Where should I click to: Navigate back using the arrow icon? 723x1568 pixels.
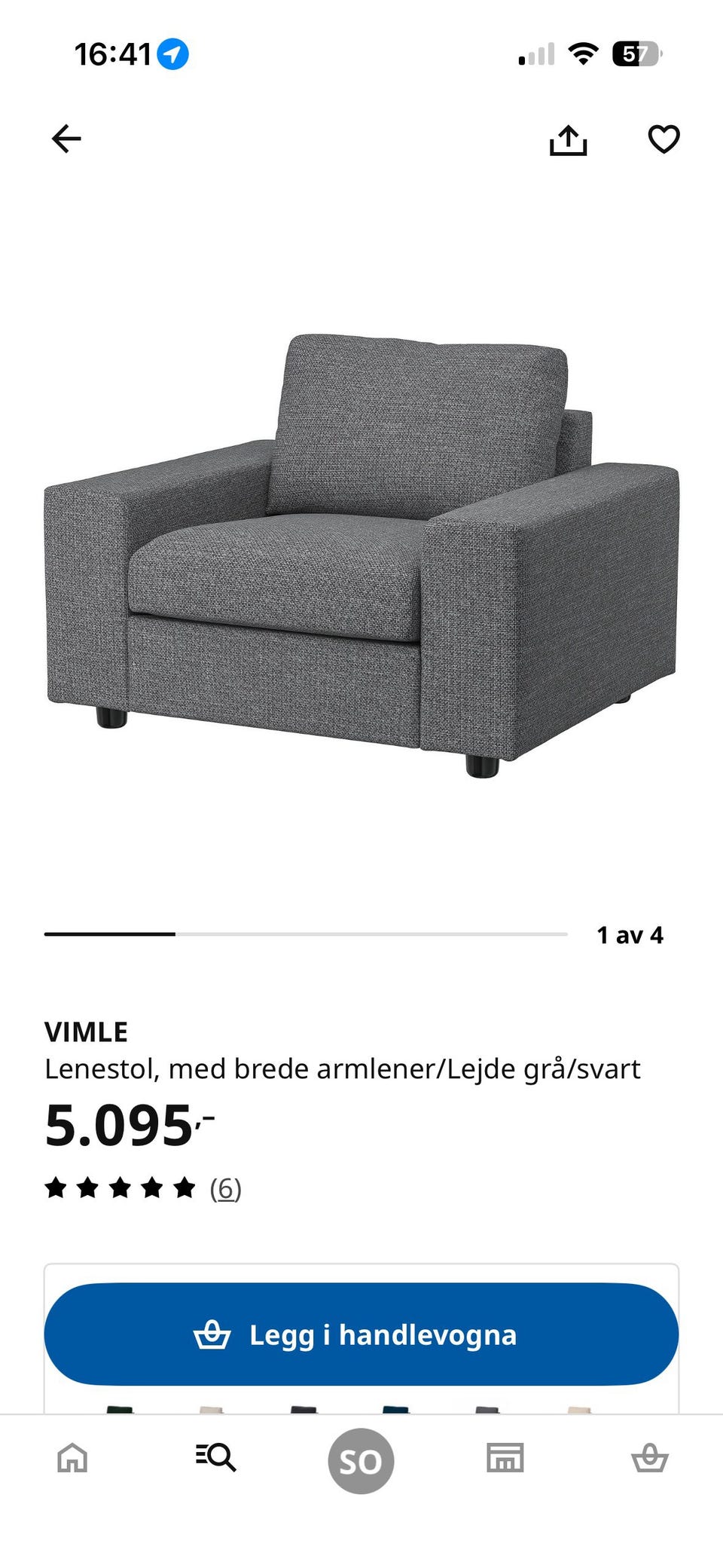click(66, 139)
